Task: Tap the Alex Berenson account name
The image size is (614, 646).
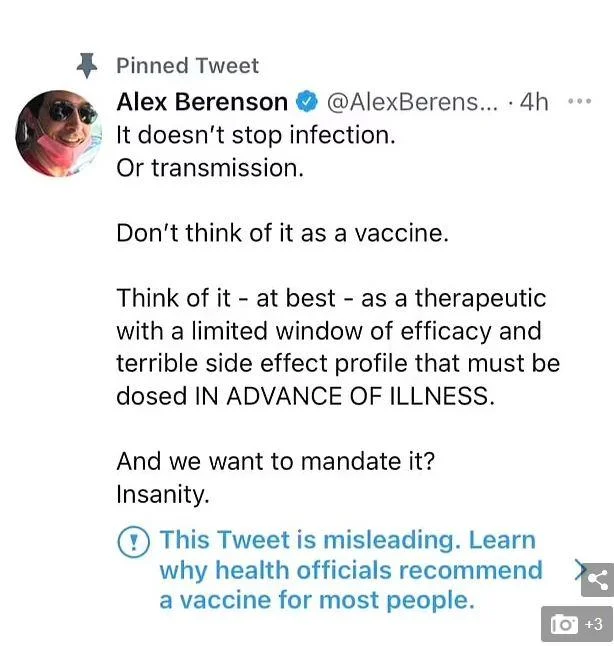Action: pyautogui.click(x=202, y=102)
